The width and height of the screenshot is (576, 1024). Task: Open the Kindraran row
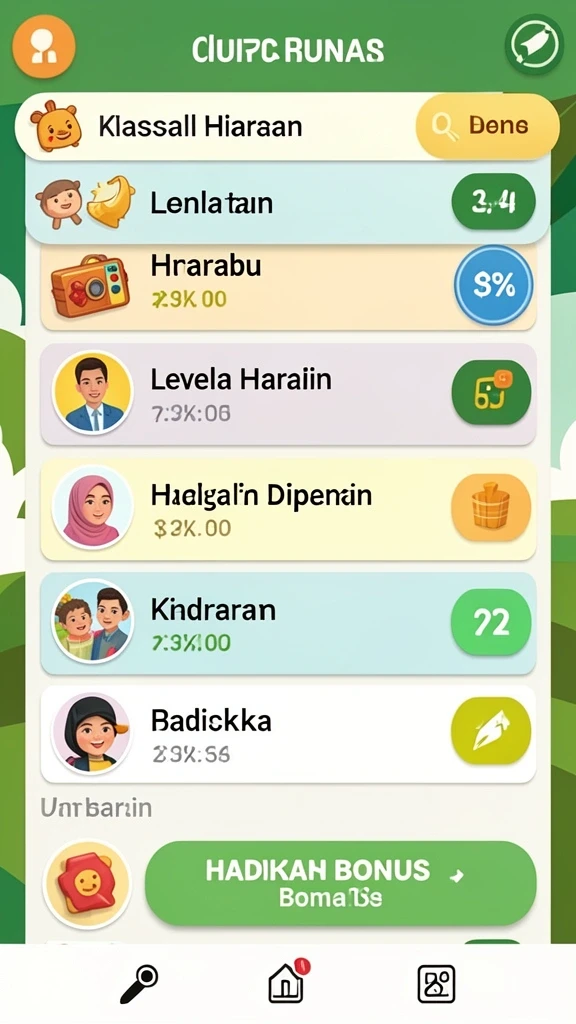pyautogui.click(x=288, y=624)
